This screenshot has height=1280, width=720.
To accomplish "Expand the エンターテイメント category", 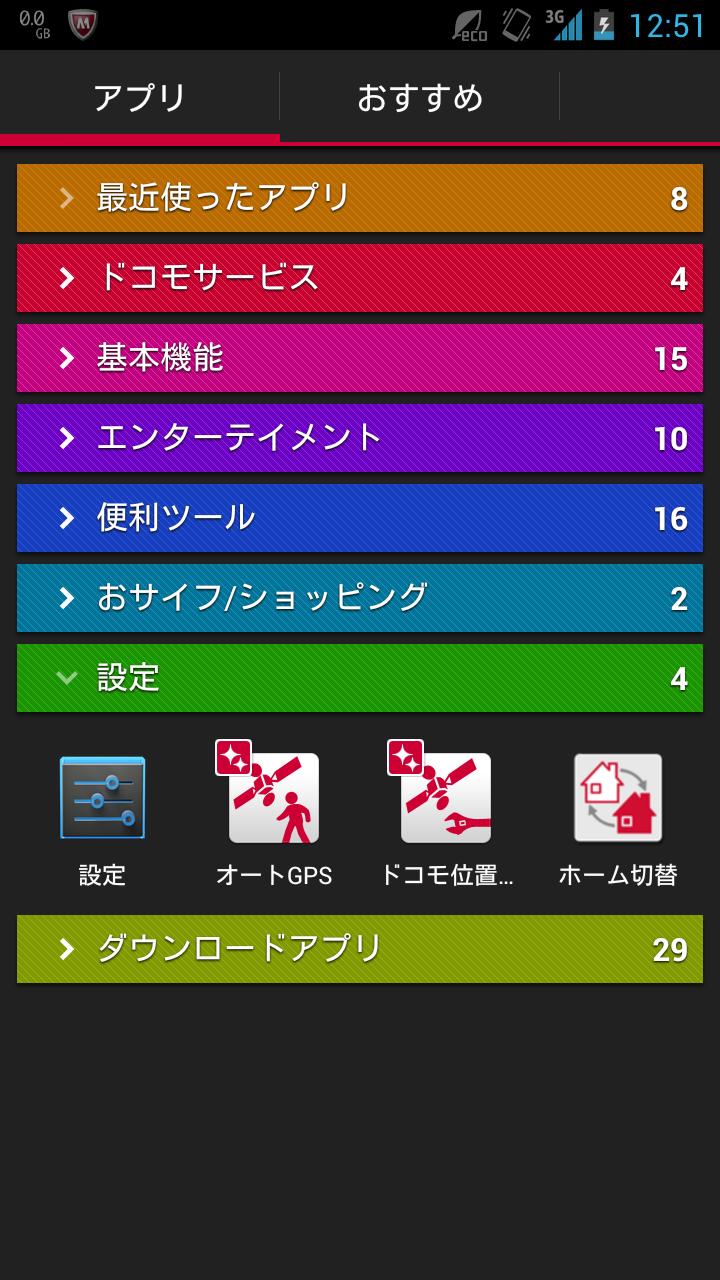I will (x=360, y=438).
